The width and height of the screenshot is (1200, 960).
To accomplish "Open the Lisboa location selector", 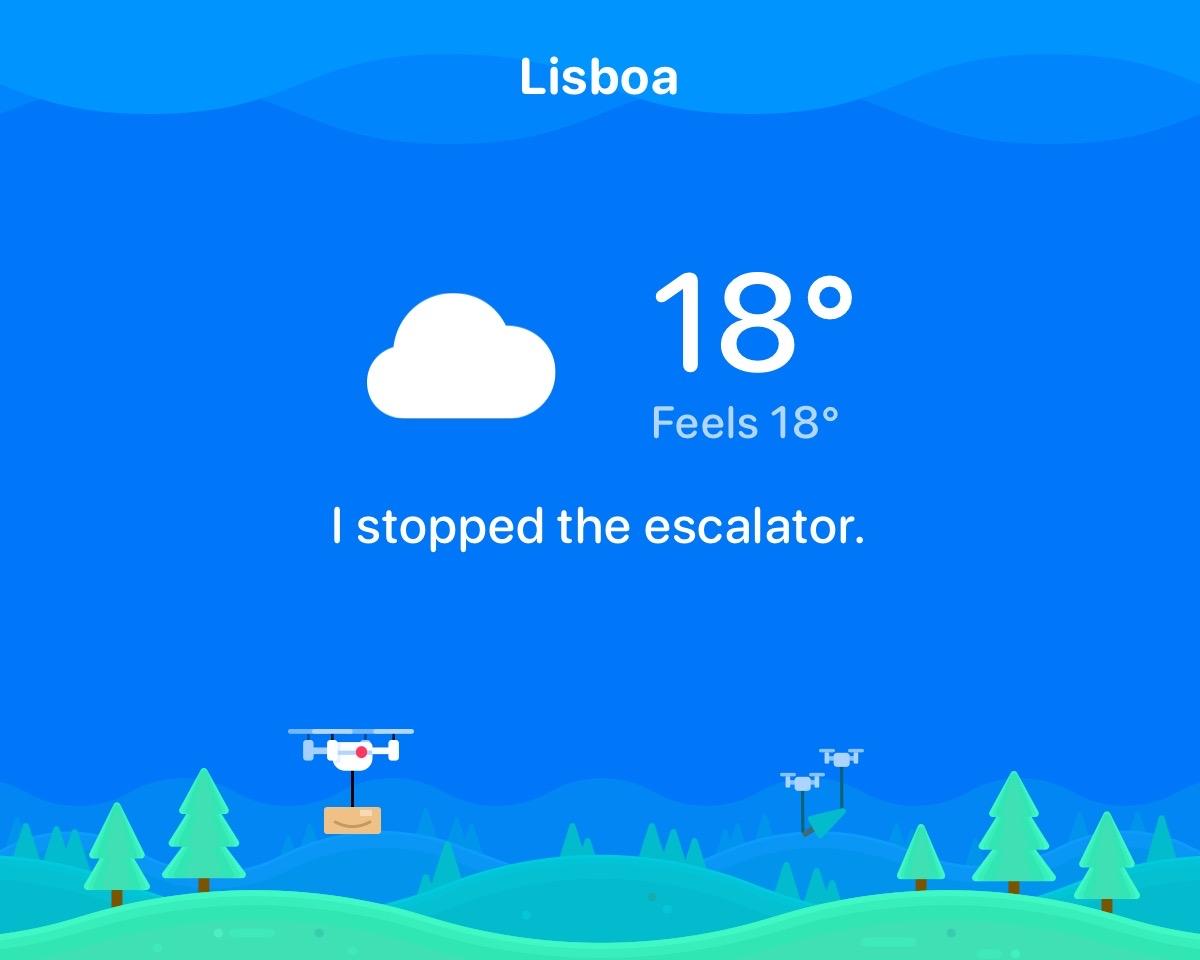I will [x=598, y=78].
